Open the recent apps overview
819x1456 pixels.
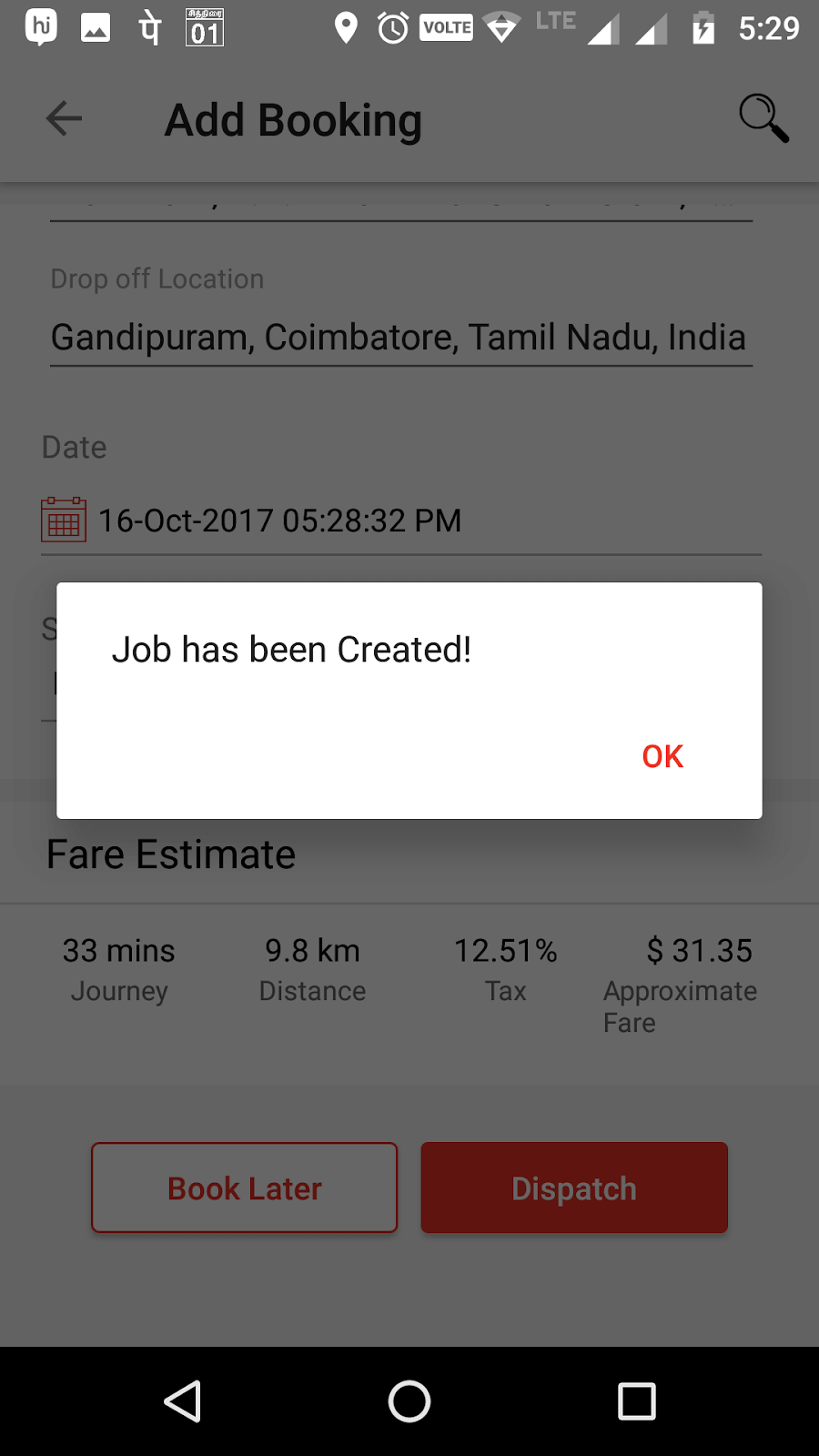[x=636, y=1401]
